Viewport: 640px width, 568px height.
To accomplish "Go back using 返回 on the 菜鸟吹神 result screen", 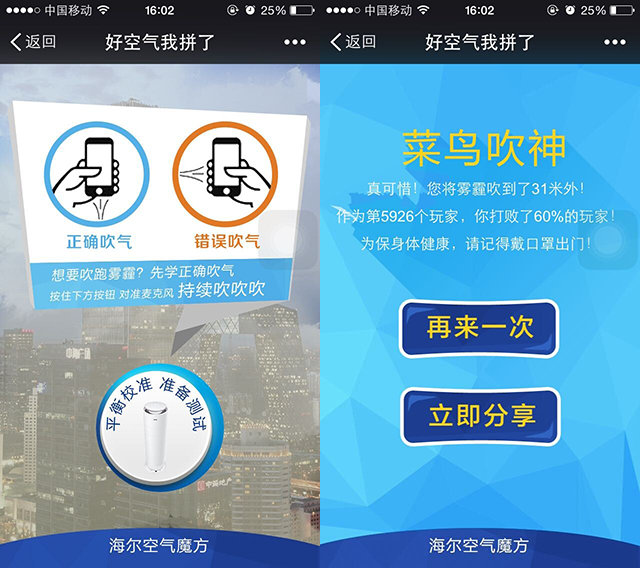I will point(353,42).
